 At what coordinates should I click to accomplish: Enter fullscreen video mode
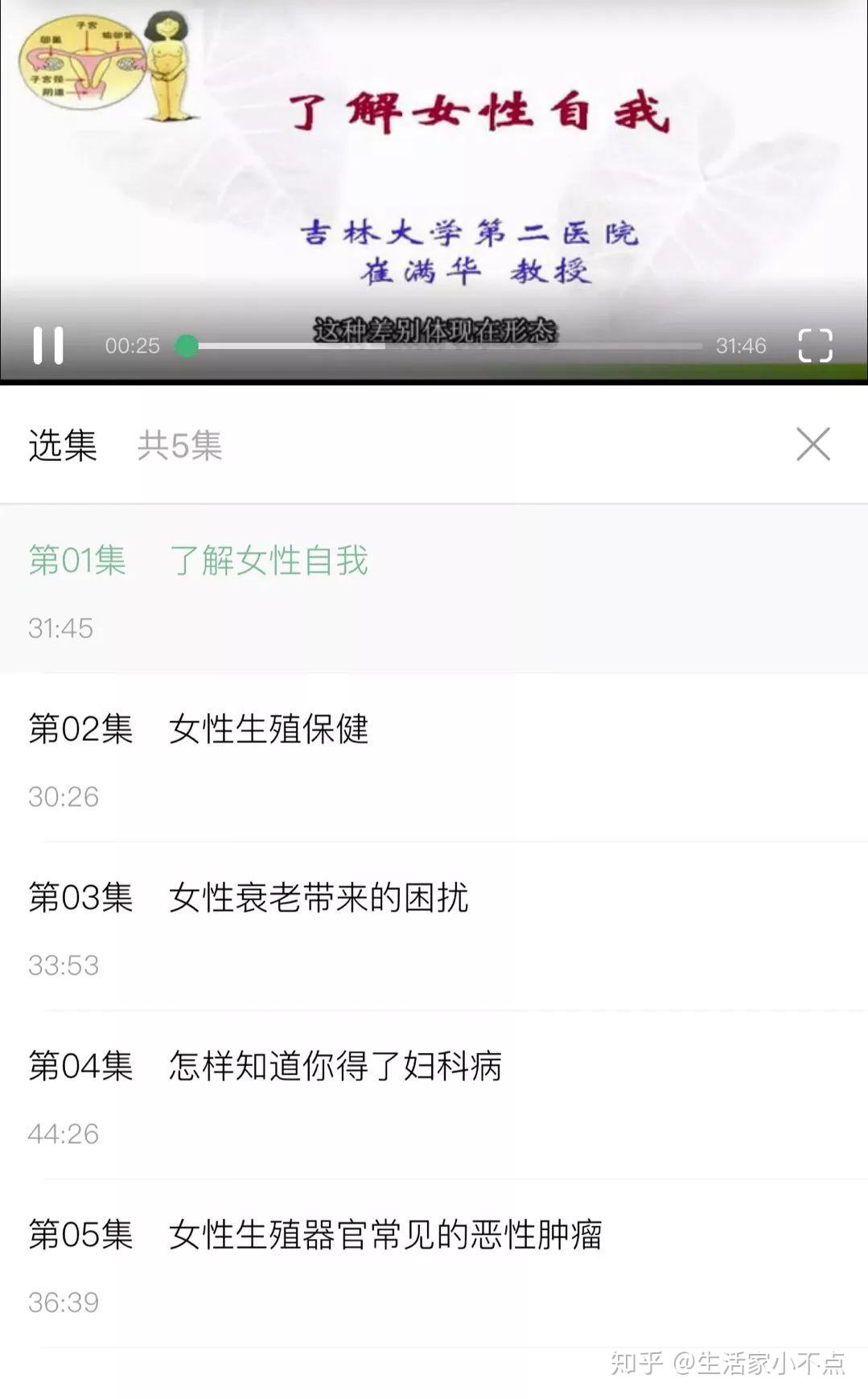click(814, 346)
